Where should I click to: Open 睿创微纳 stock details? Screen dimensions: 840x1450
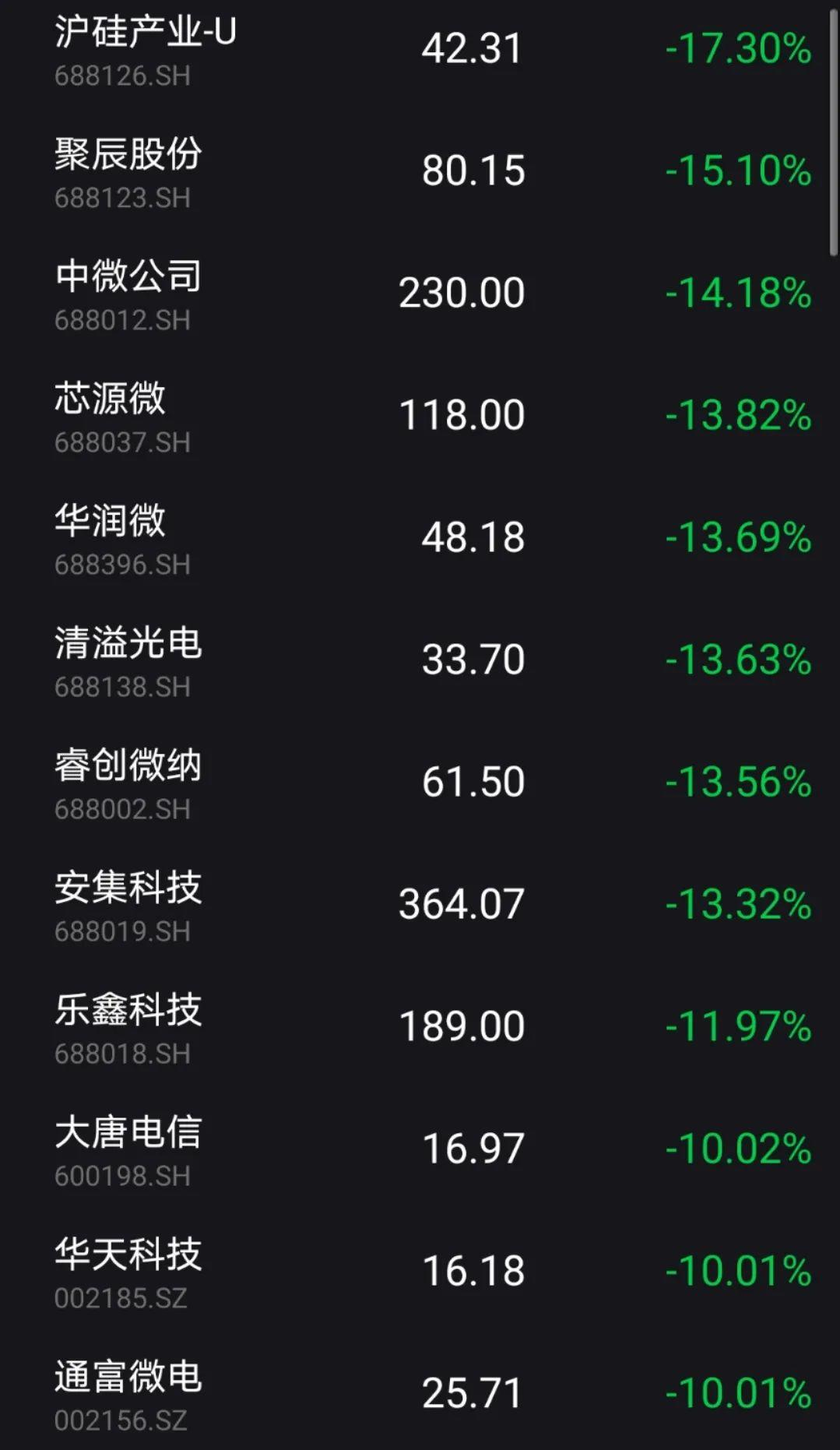(420, 783)
